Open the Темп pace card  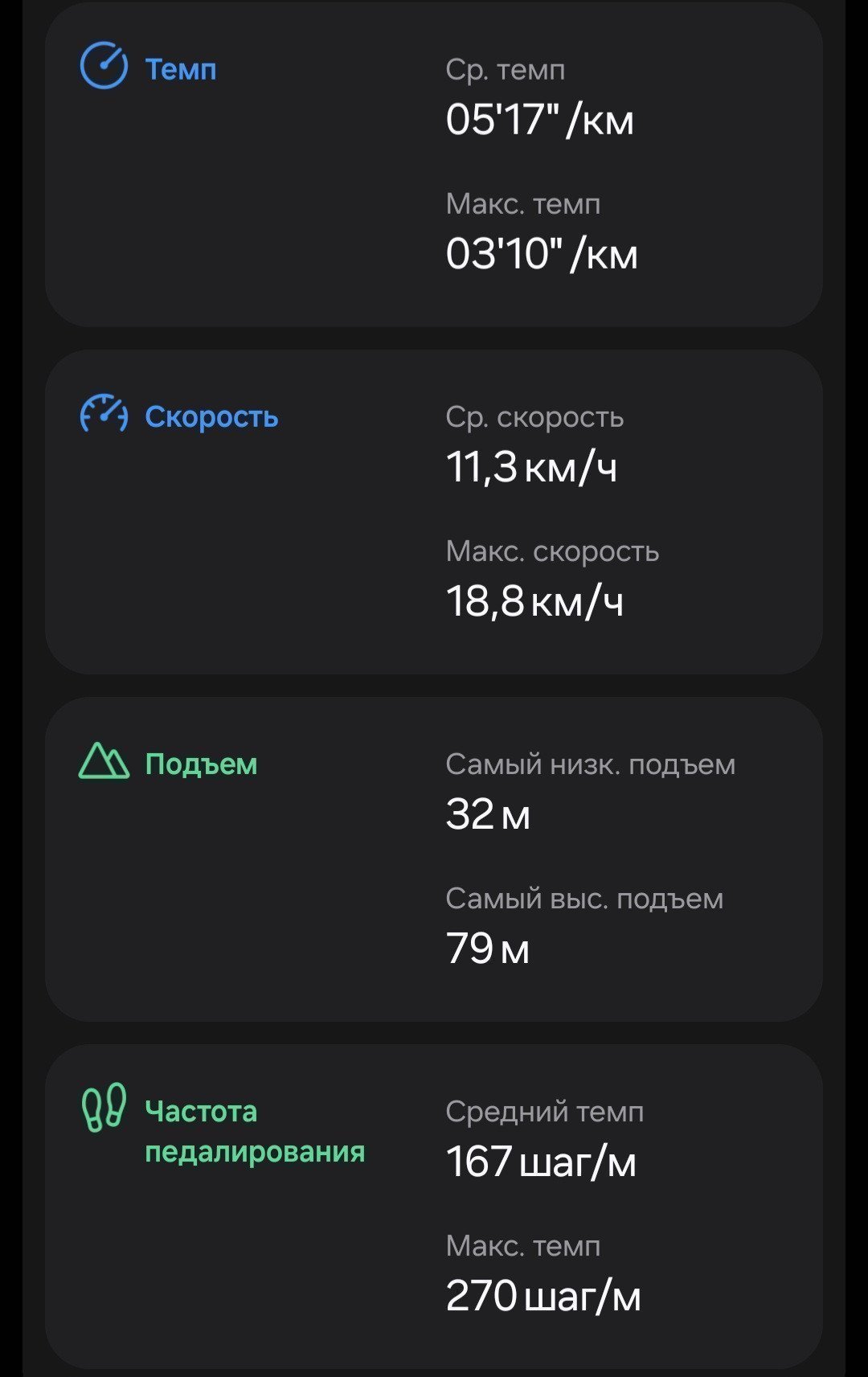434,164
